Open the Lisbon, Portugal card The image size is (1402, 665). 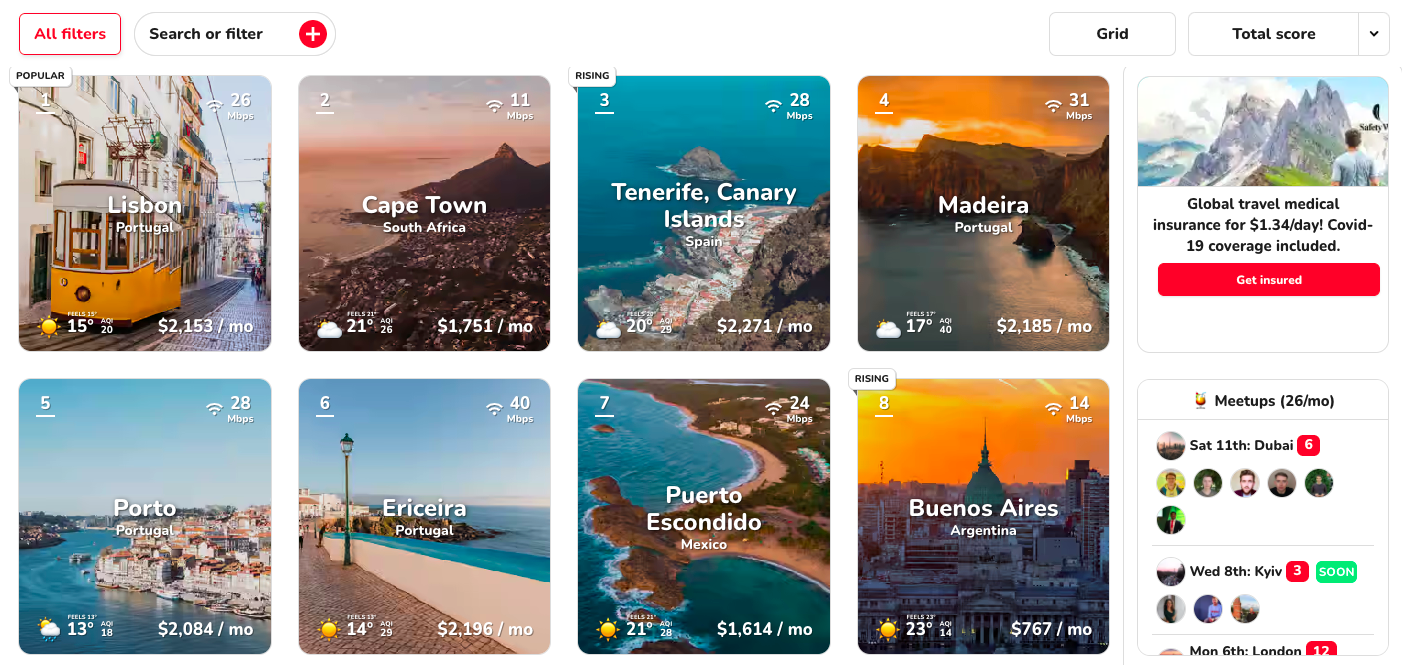point(145,214)
